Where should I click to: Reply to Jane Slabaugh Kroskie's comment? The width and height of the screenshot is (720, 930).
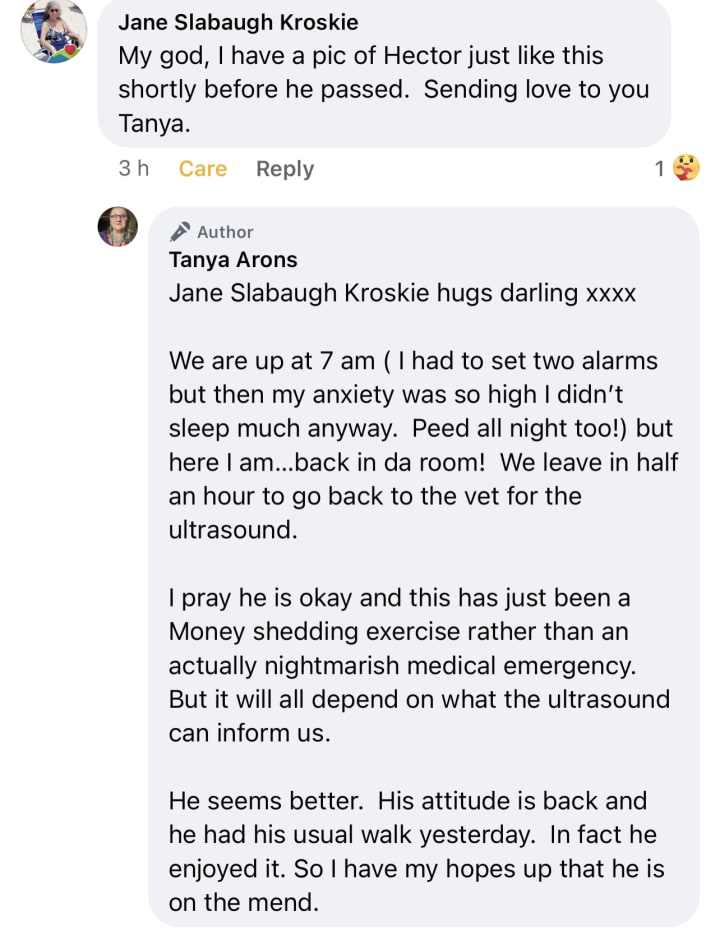[284, 169]
